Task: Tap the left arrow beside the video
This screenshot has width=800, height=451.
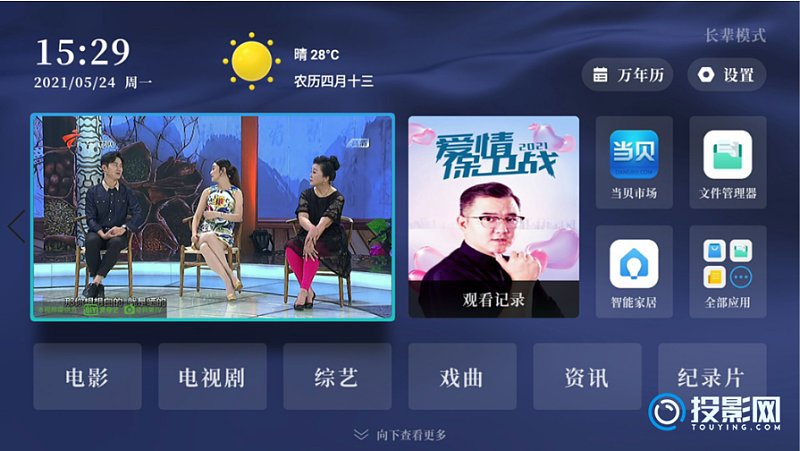Action: tap(16, 226)
